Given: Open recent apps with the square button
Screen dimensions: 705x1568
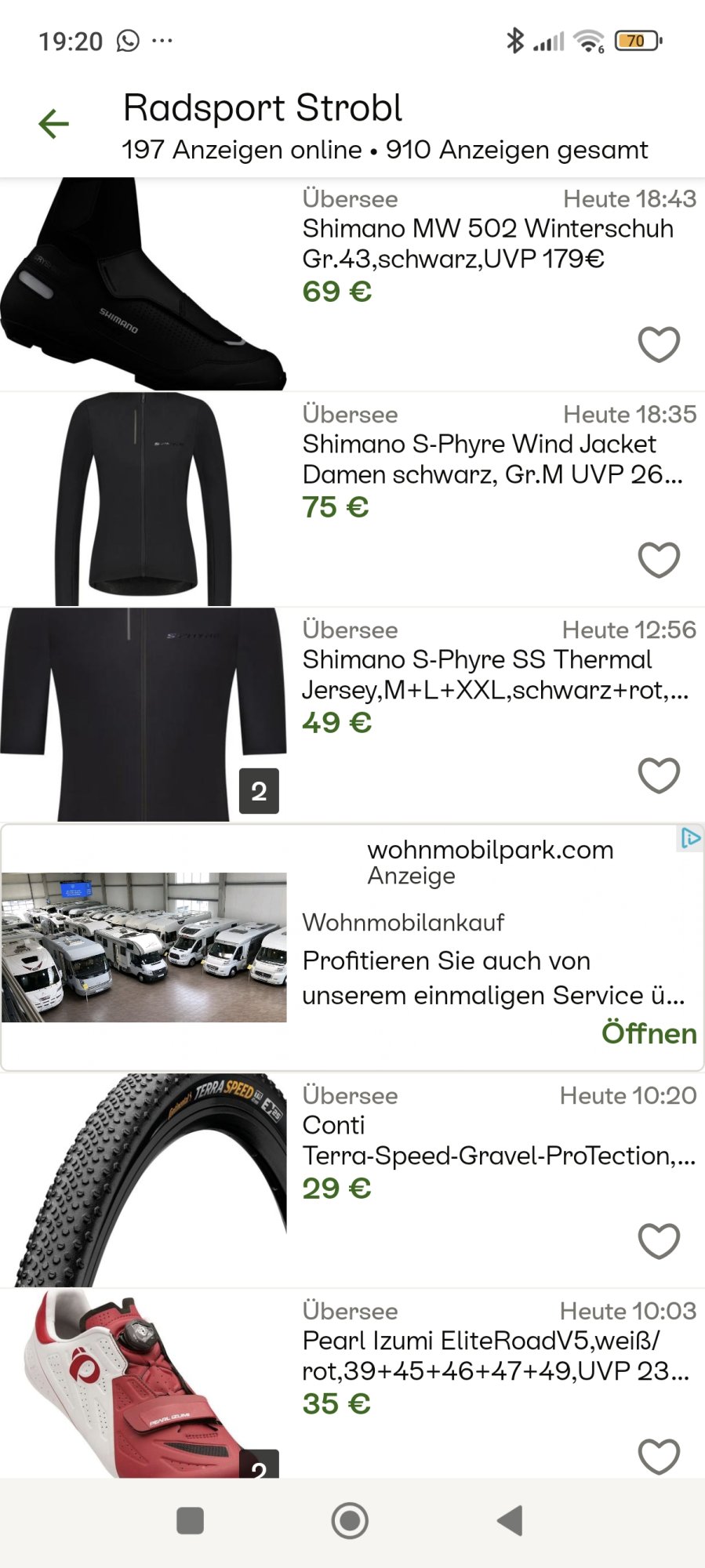Looking at the screenshot, I should tap(191, 1521).
